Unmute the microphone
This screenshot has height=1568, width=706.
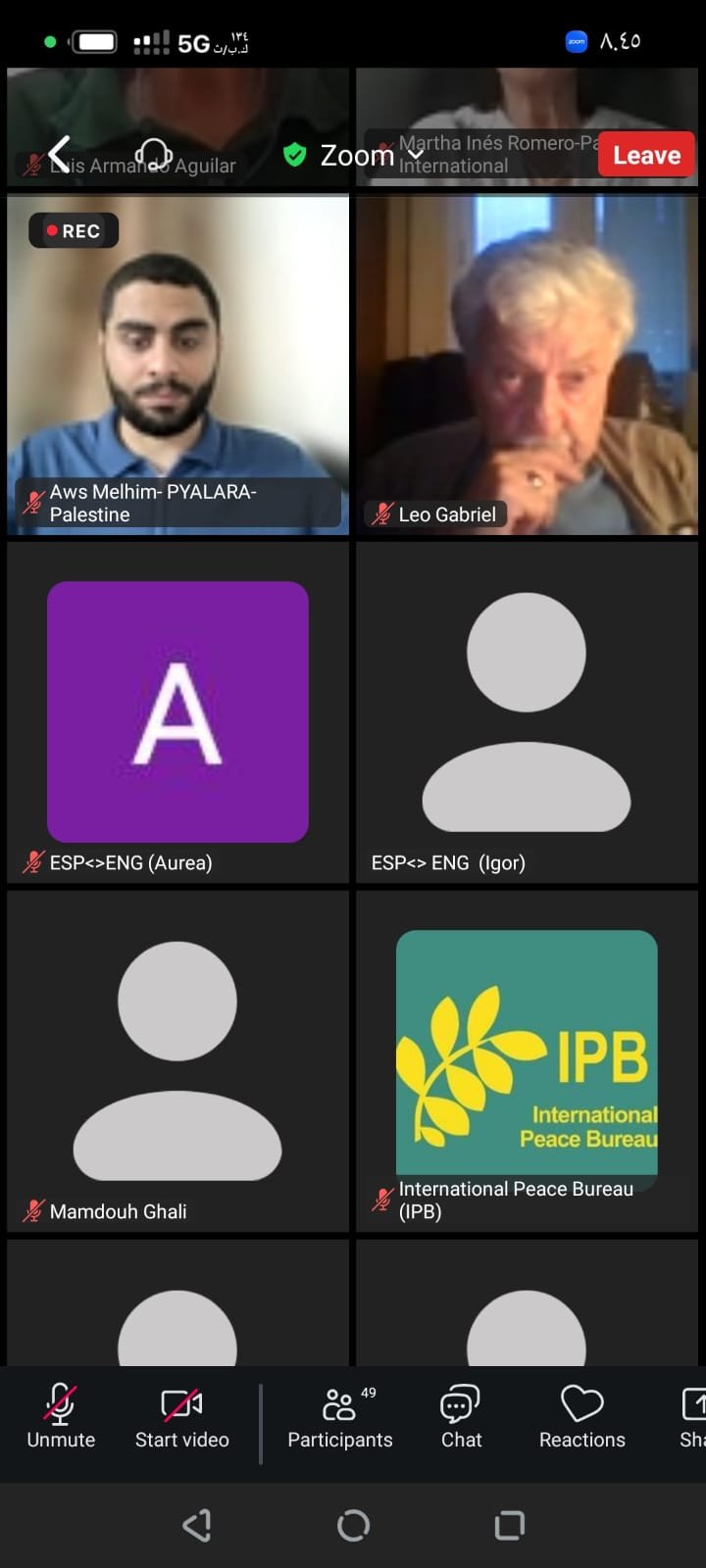61,1417
